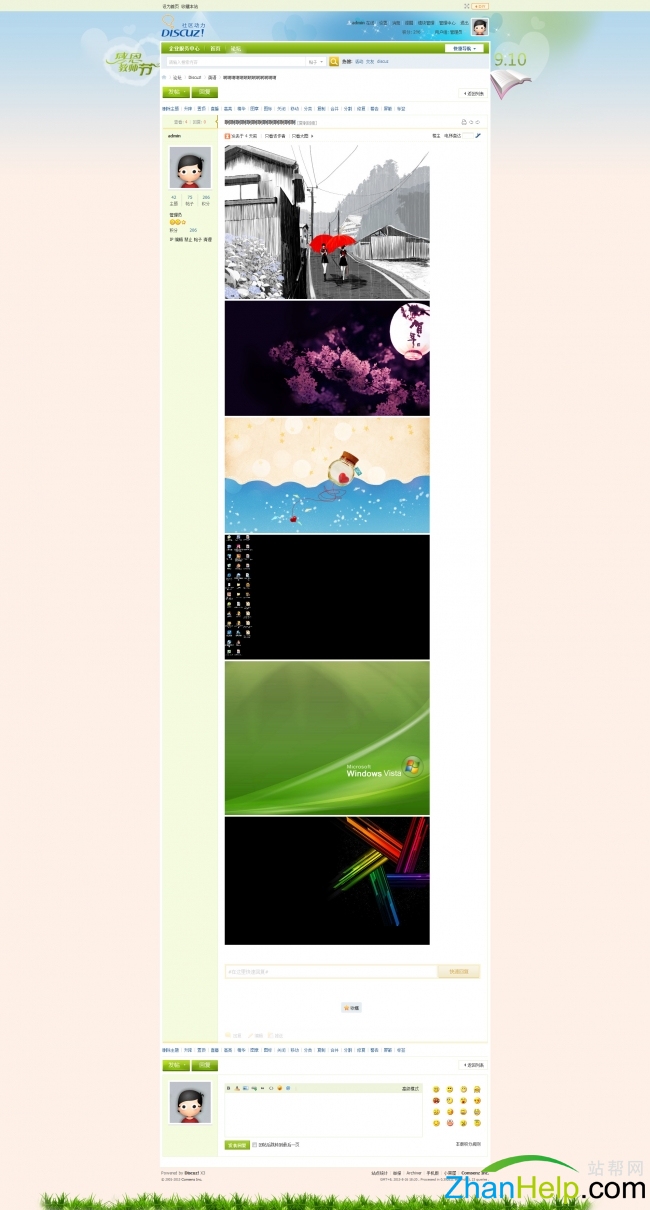This screenshot has width=650, height=1210.
Task: Add this thread to 收藏
Action: [x=351, y=1008]
